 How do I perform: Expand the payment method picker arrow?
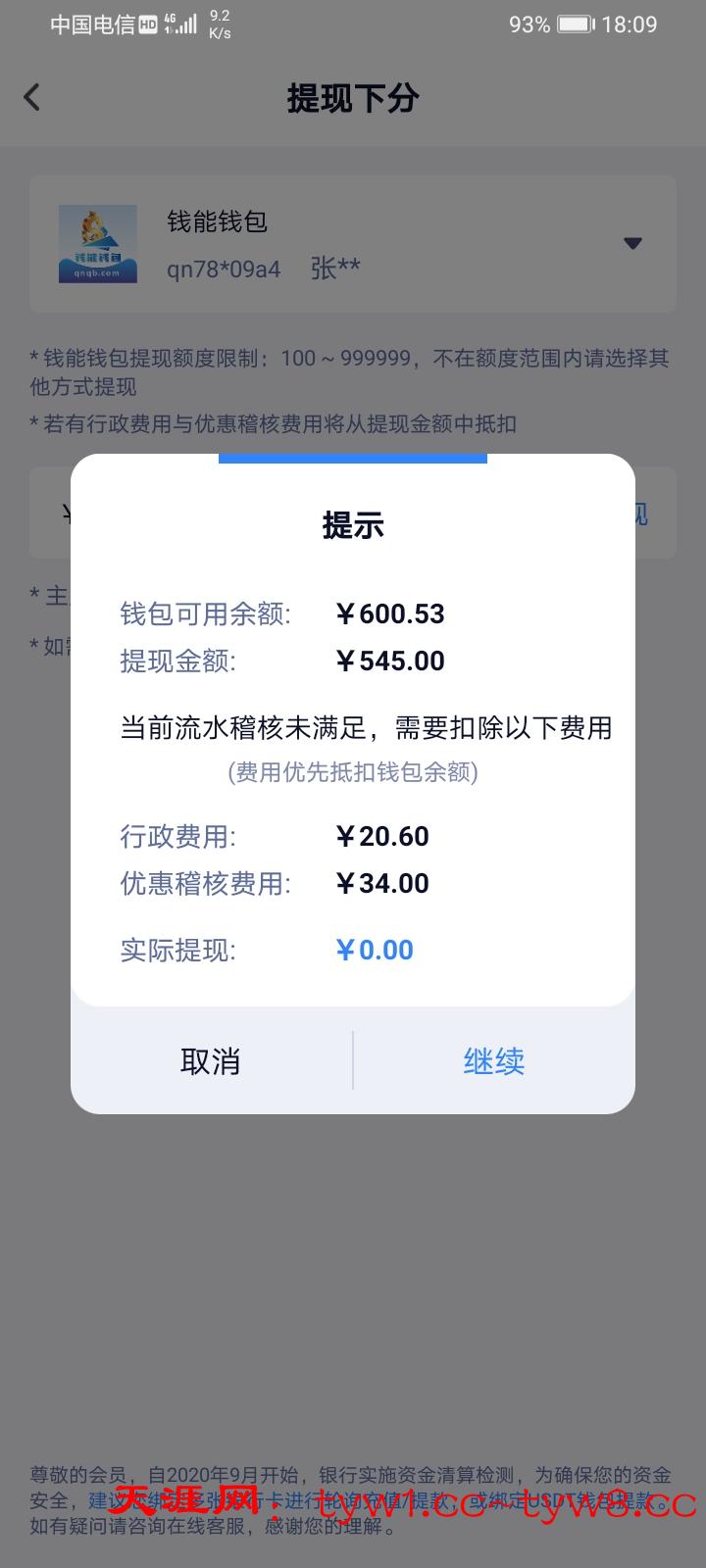(x=632, y=243)
